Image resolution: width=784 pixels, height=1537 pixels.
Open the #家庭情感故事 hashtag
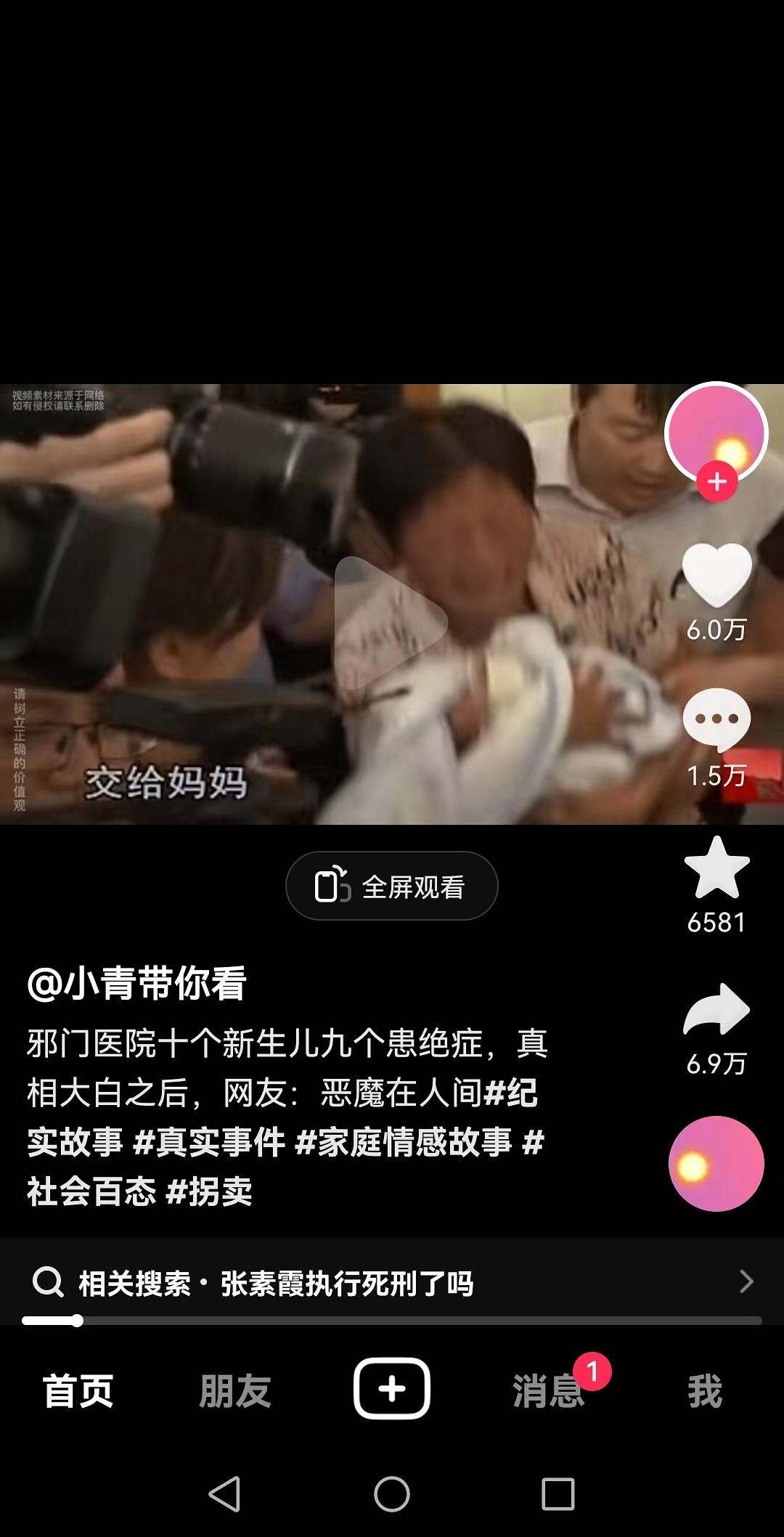click(404, 1142)
